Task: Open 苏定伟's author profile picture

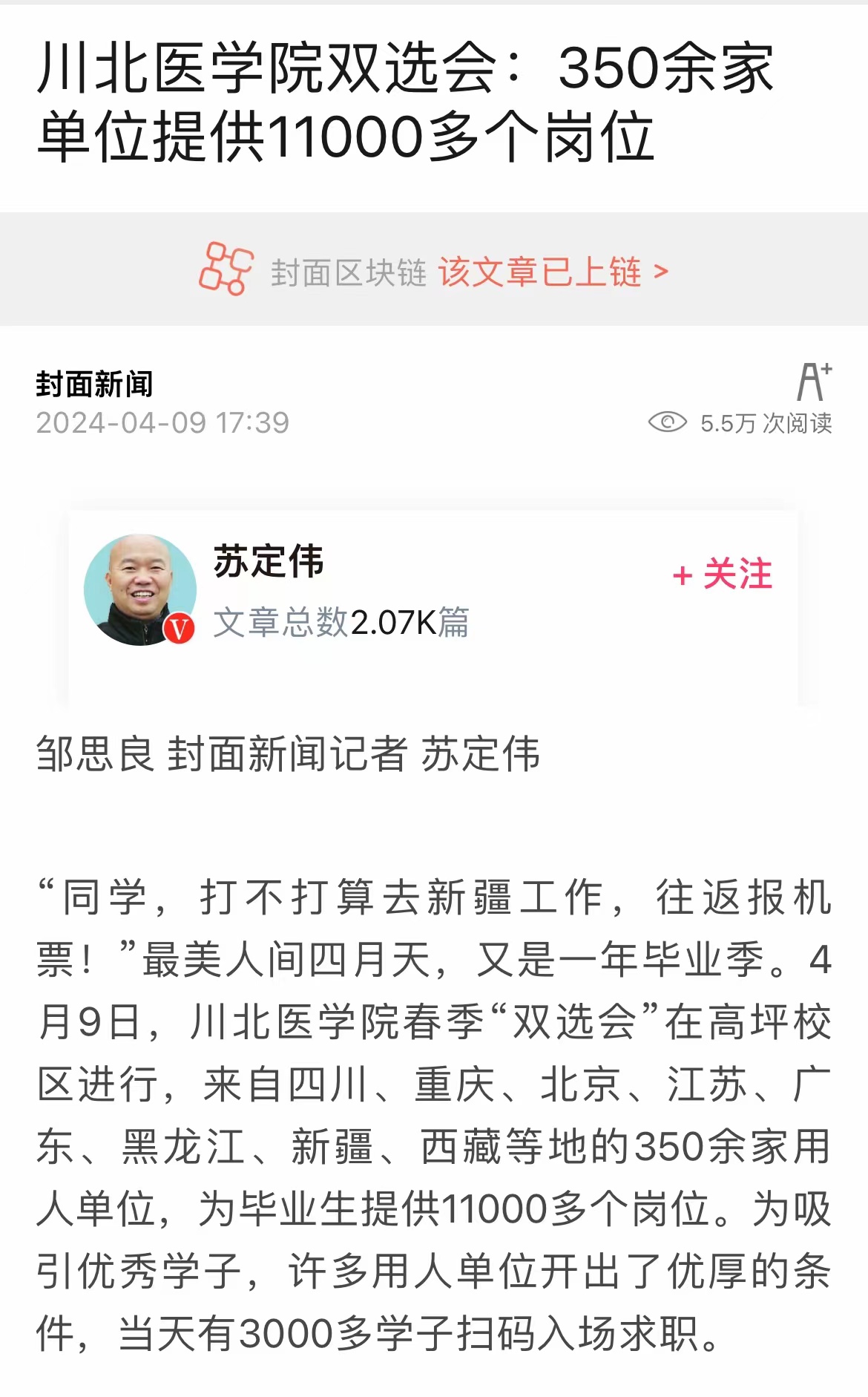Action: 139,589
